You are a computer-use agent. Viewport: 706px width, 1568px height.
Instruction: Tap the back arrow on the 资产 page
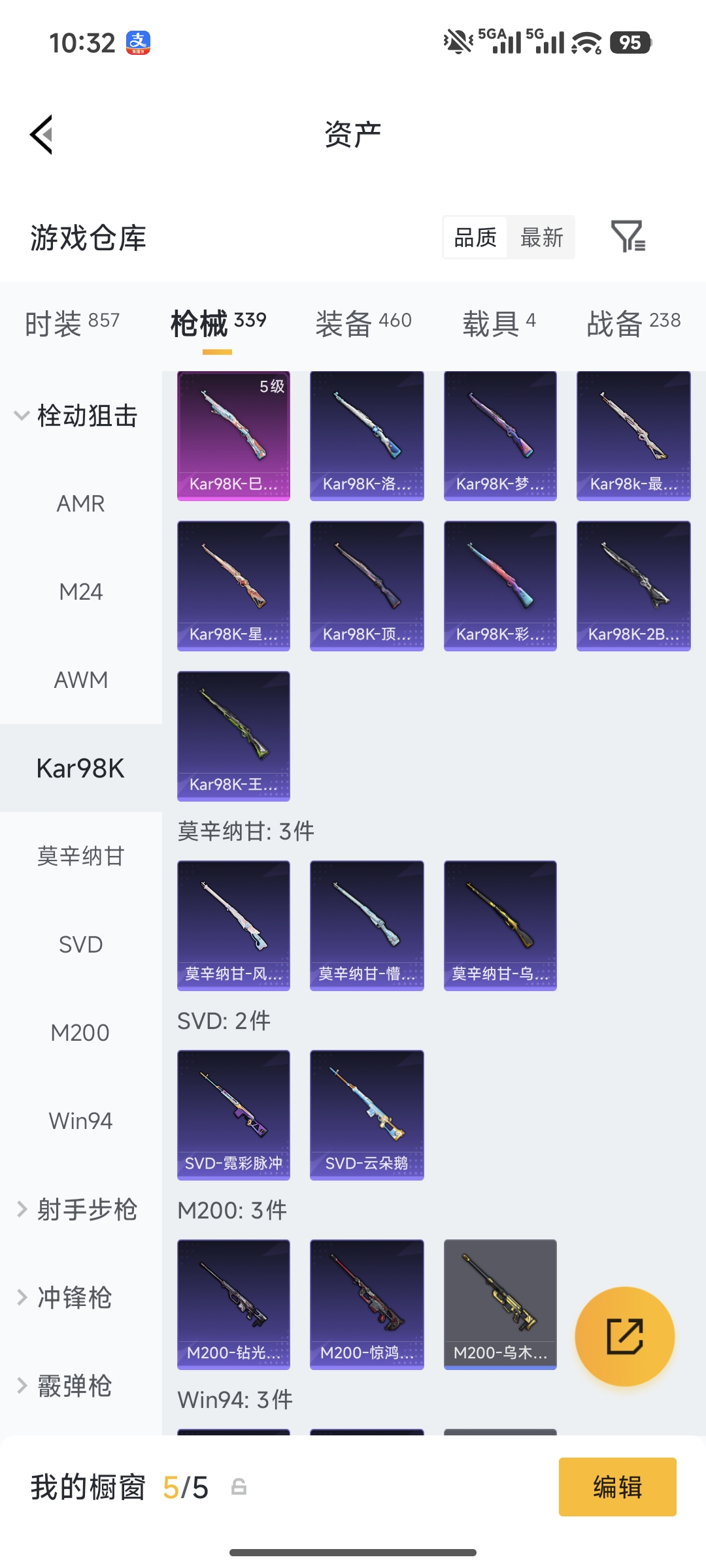coord(41,134)
